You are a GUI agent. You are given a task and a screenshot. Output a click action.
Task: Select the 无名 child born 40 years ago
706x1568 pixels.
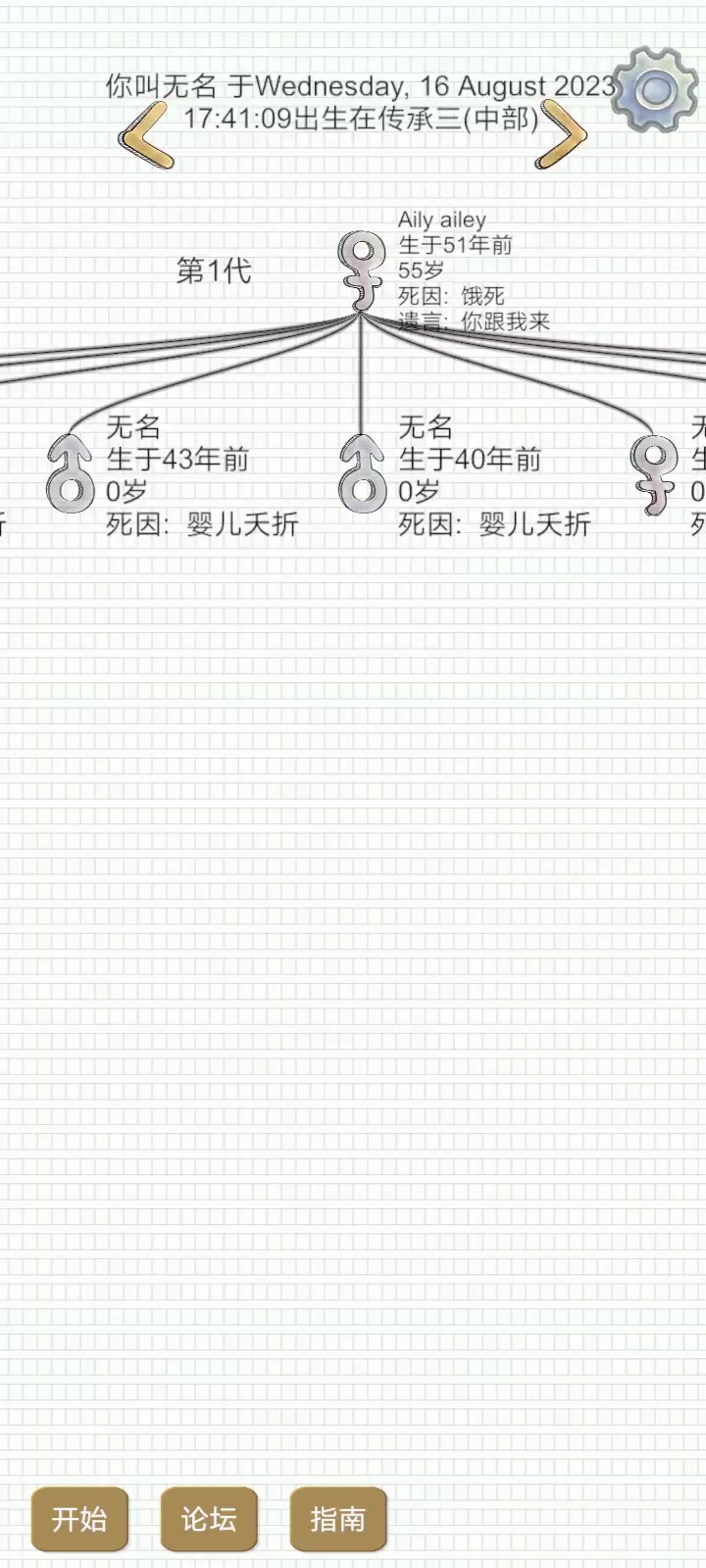point(363,475)
